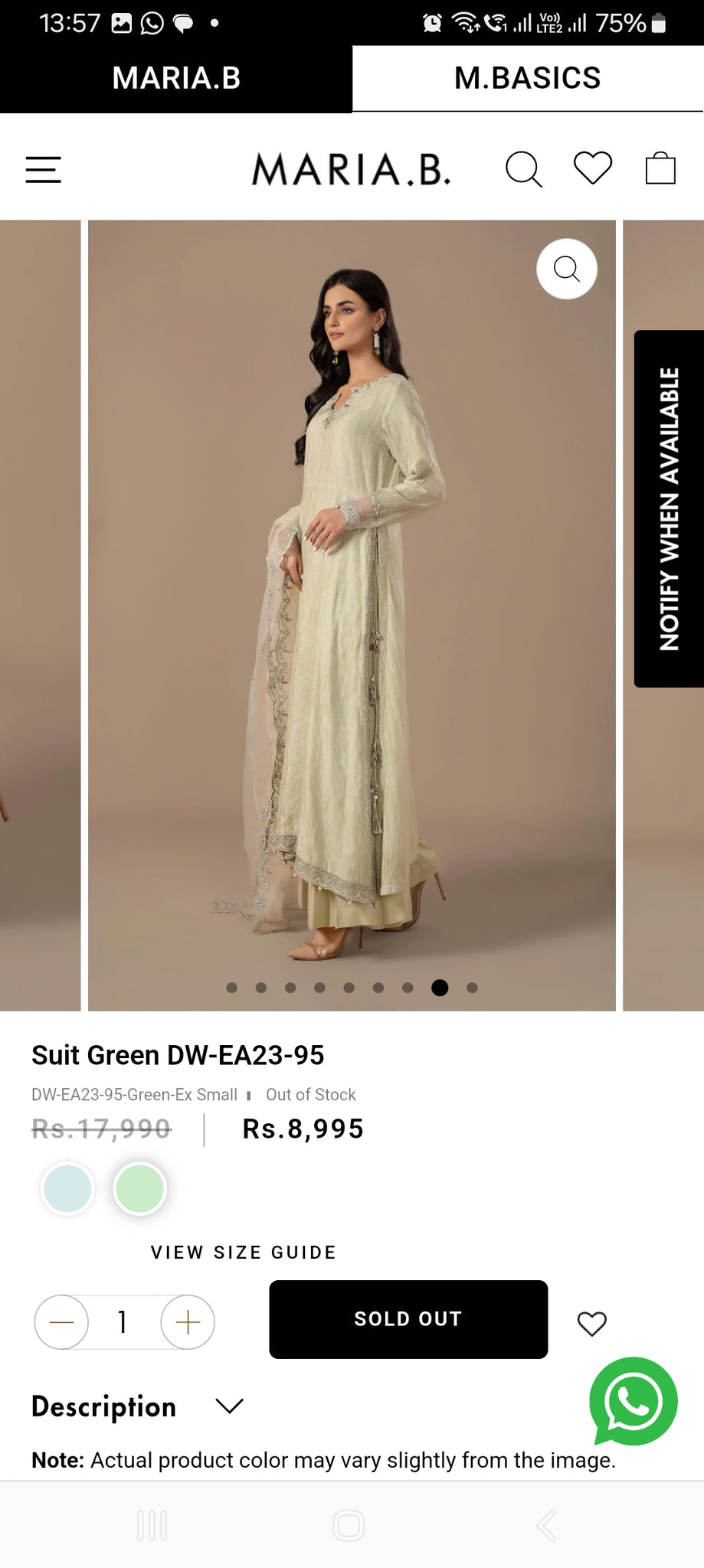Choose the green color swatch
This screenshot has height=1568, width=704.
coord(139,1188)
